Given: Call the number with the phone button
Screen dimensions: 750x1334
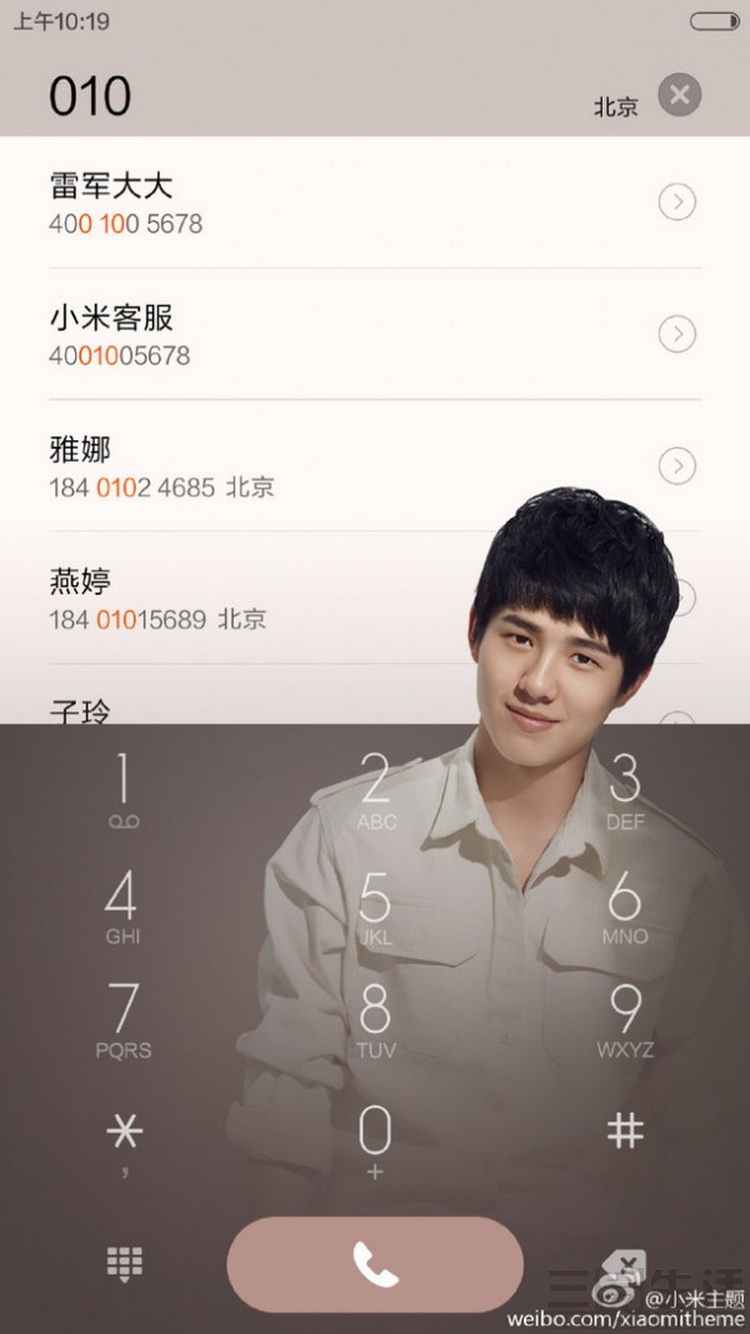Looking at the screenshot, I should point(375,1265).
